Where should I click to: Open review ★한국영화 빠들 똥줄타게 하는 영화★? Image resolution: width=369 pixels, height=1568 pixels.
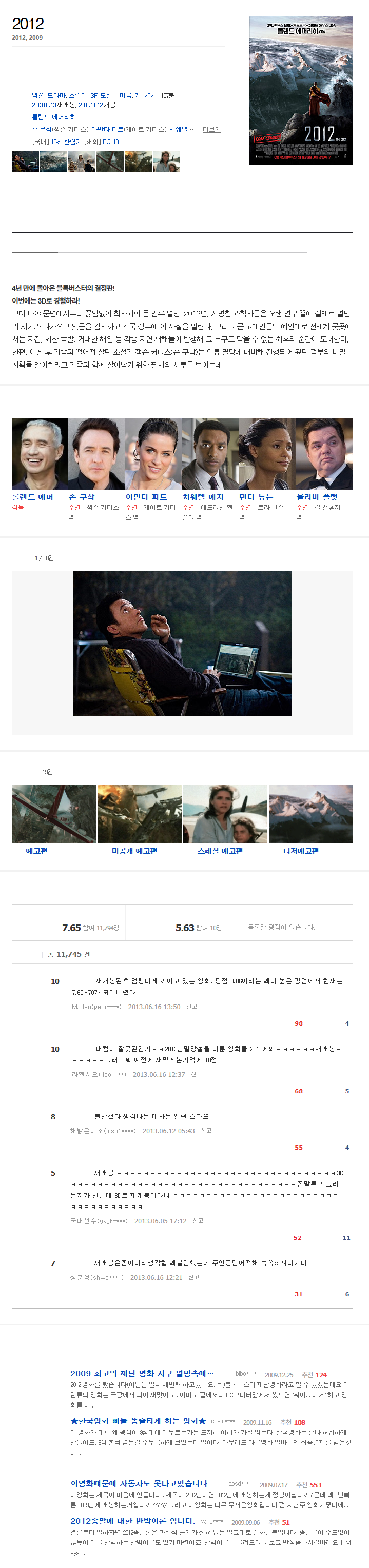[138, 1421]
